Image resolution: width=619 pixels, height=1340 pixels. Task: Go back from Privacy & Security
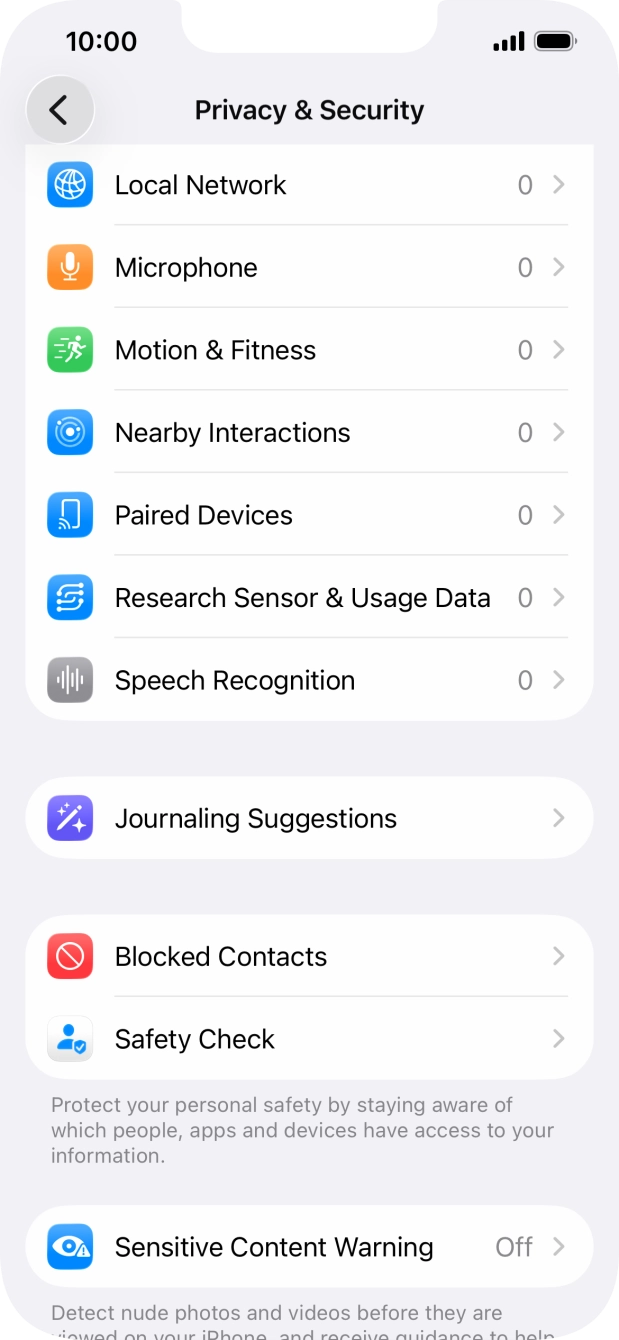[60, 110]
